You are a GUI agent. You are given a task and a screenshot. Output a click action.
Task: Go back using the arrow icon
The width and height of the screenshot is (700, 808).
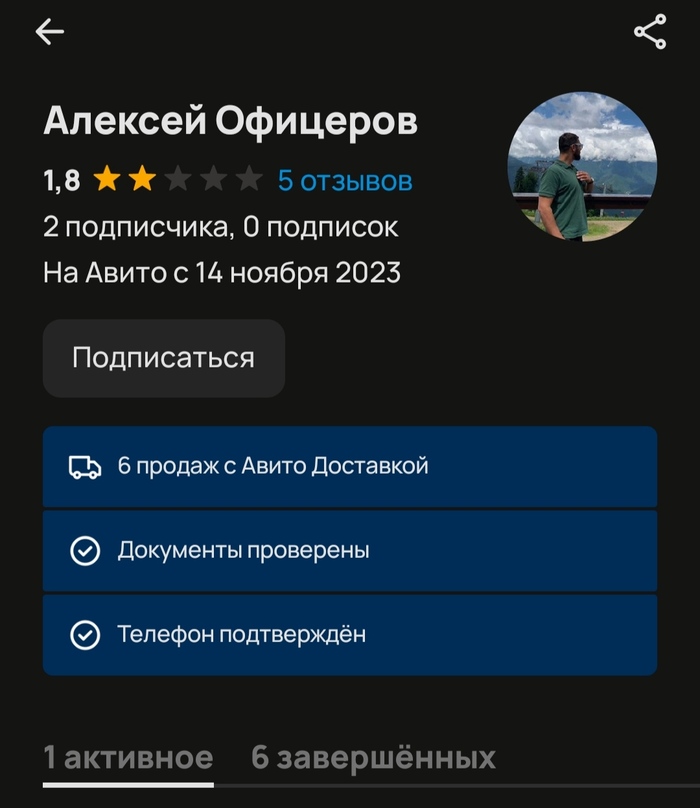click(x=50, y=32)
